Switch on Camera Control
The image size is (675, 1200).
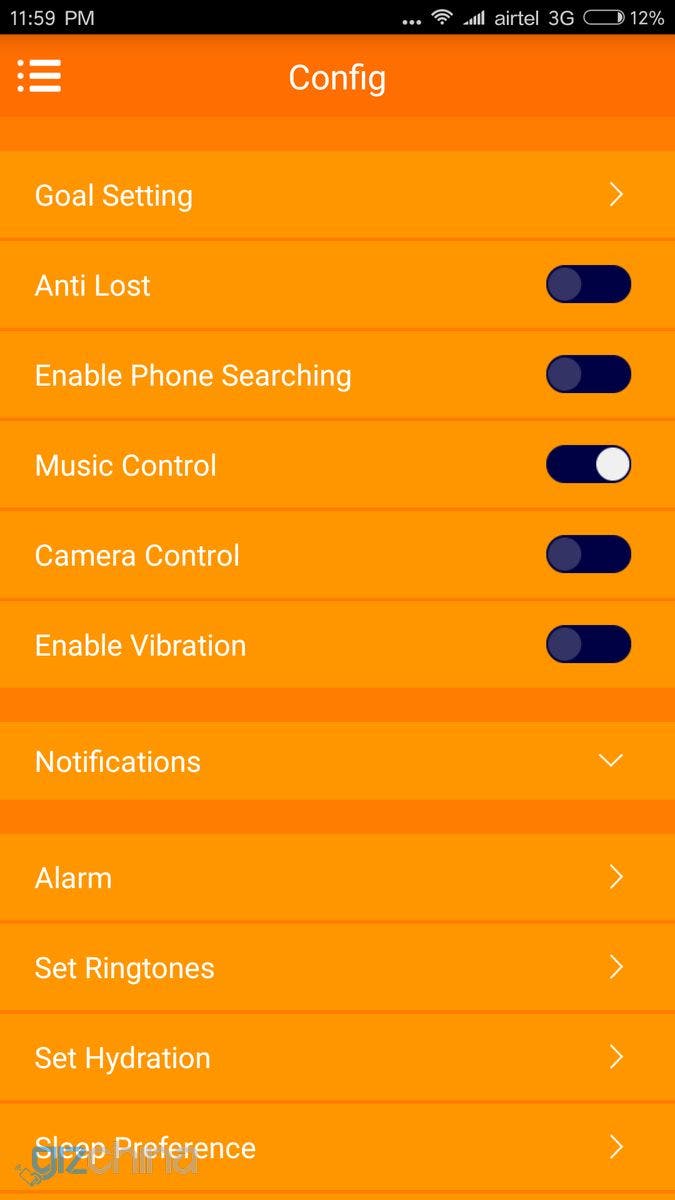click(x=588, y=554)
